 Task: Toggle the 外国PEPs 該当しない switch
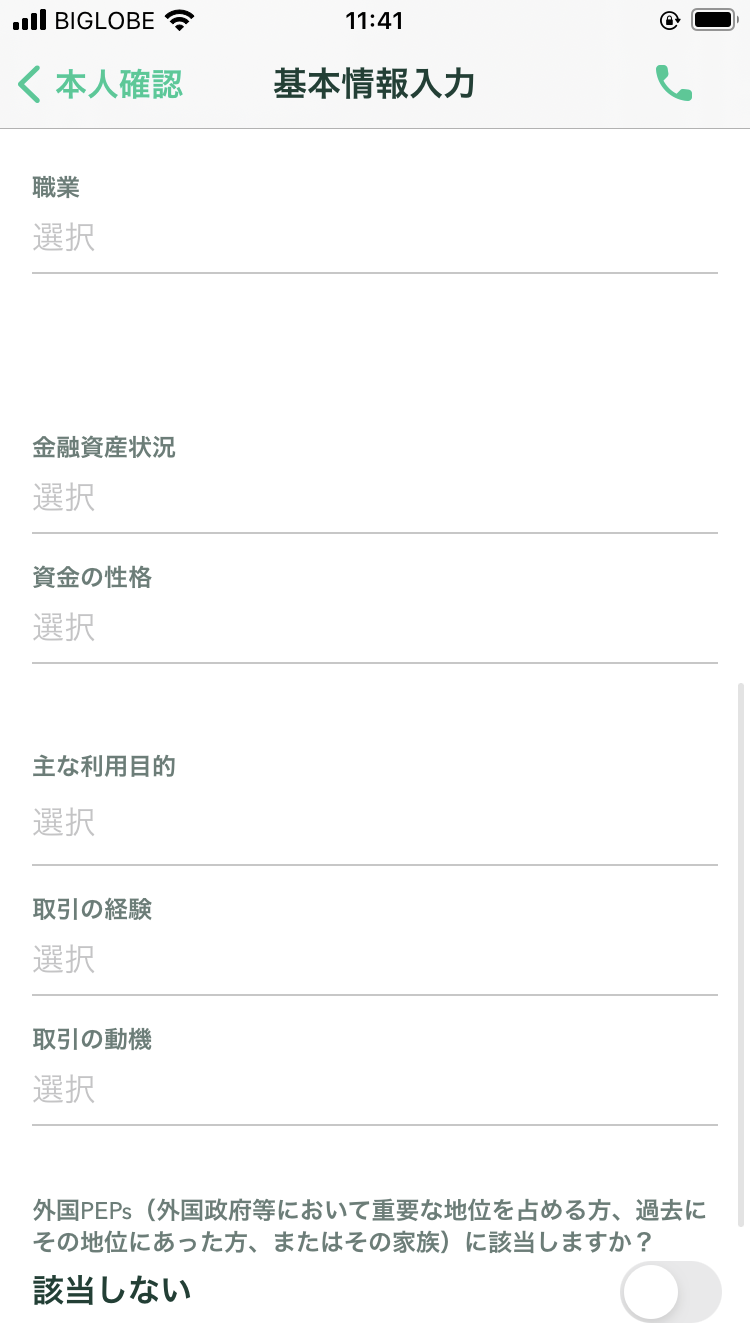point(670,1292)
